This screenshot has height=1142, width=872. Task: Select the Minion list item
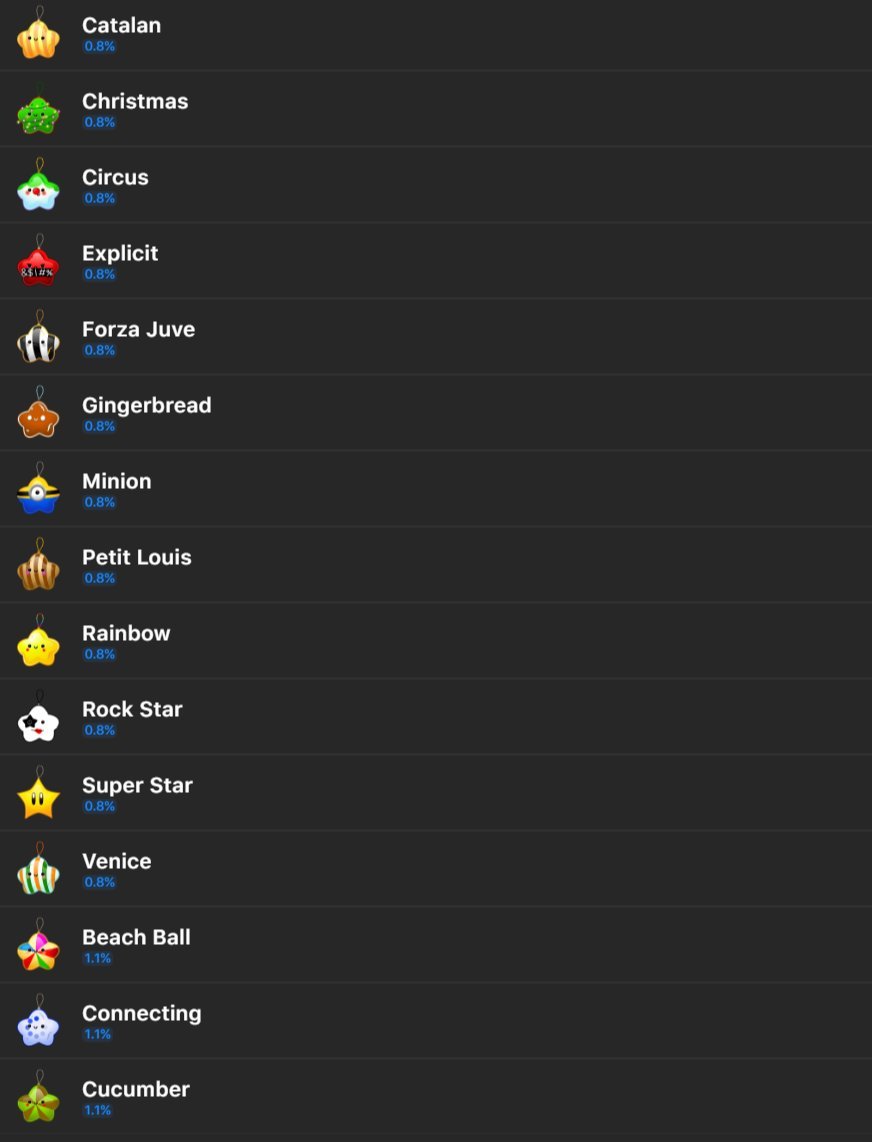point(117,489)
